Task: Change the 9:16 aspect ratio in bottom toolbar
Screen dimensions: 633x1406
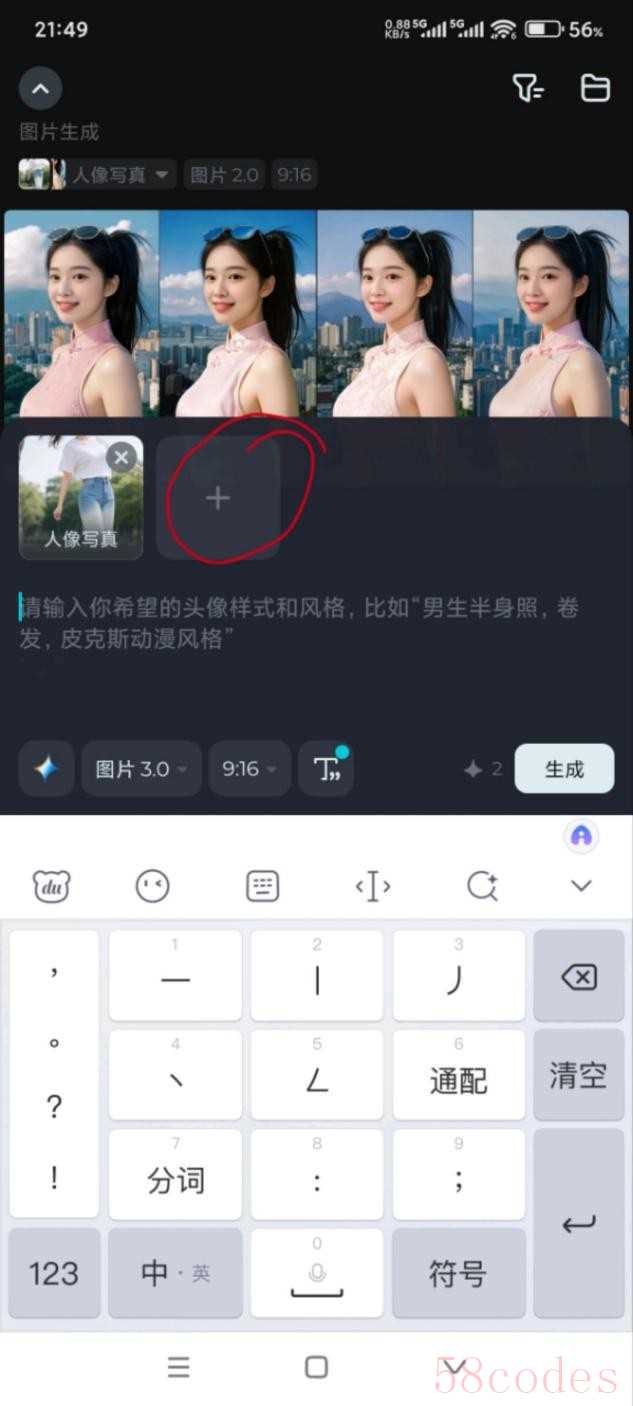Action: (249, 768)
